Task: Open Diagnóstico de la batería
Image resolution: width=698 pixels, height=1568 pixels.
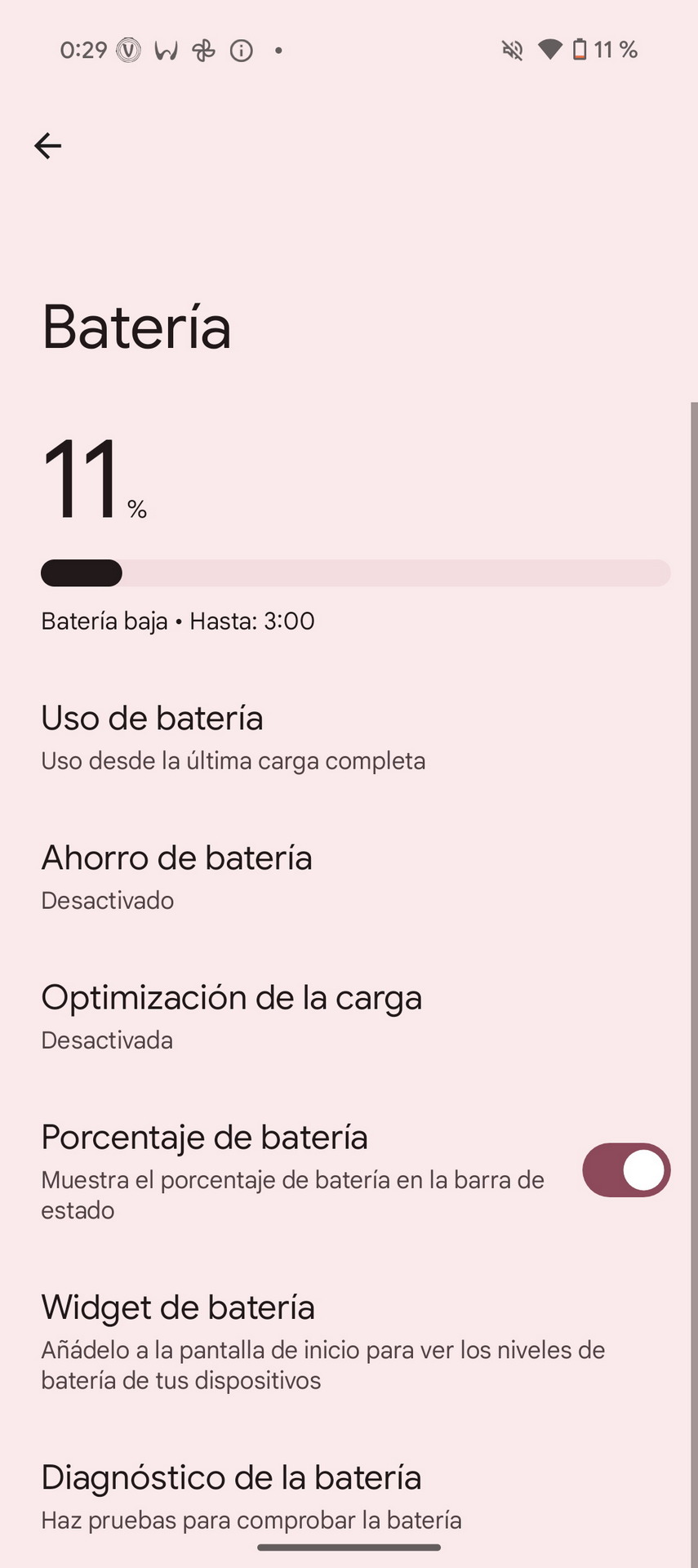Action: (349, 1496)
